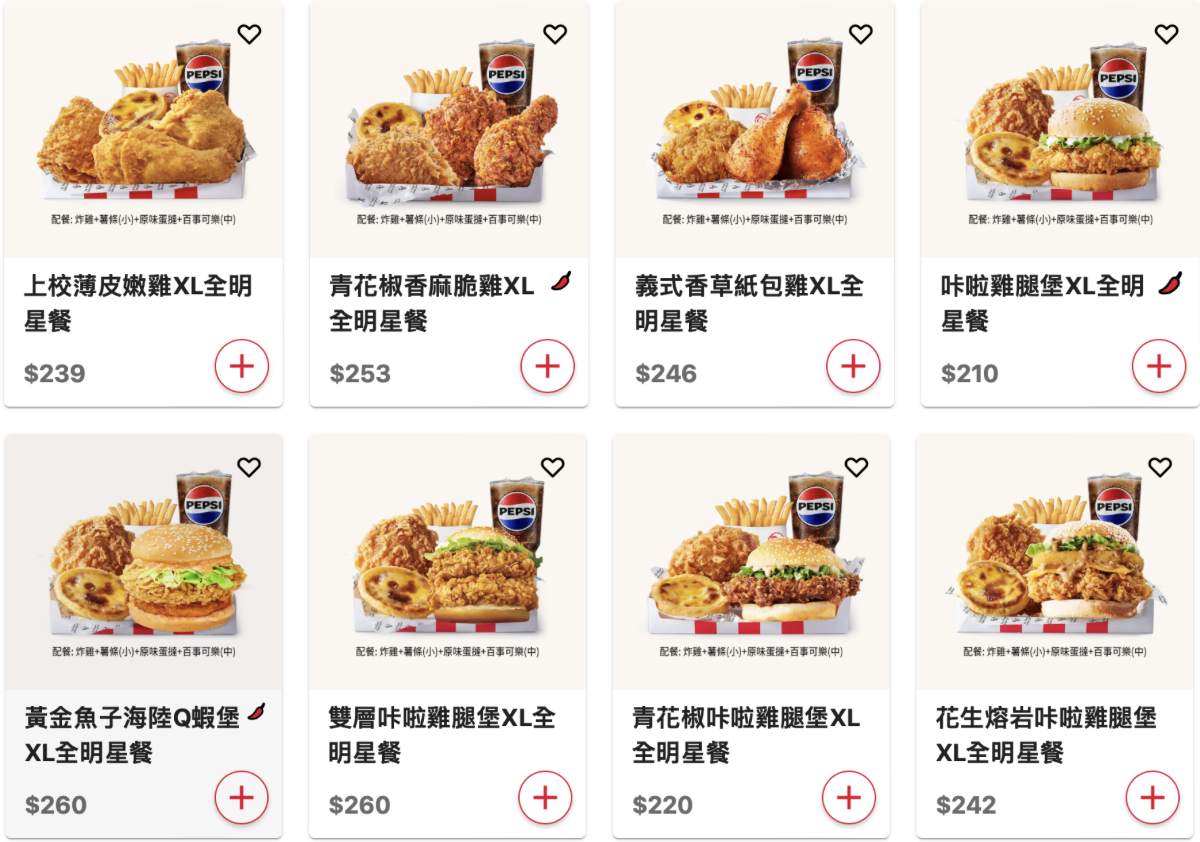Screen dimensions: 1200x842
Task: Add the $210 咔啦雞腿堡XL全明星餐 to cart
Action: 1159,366
